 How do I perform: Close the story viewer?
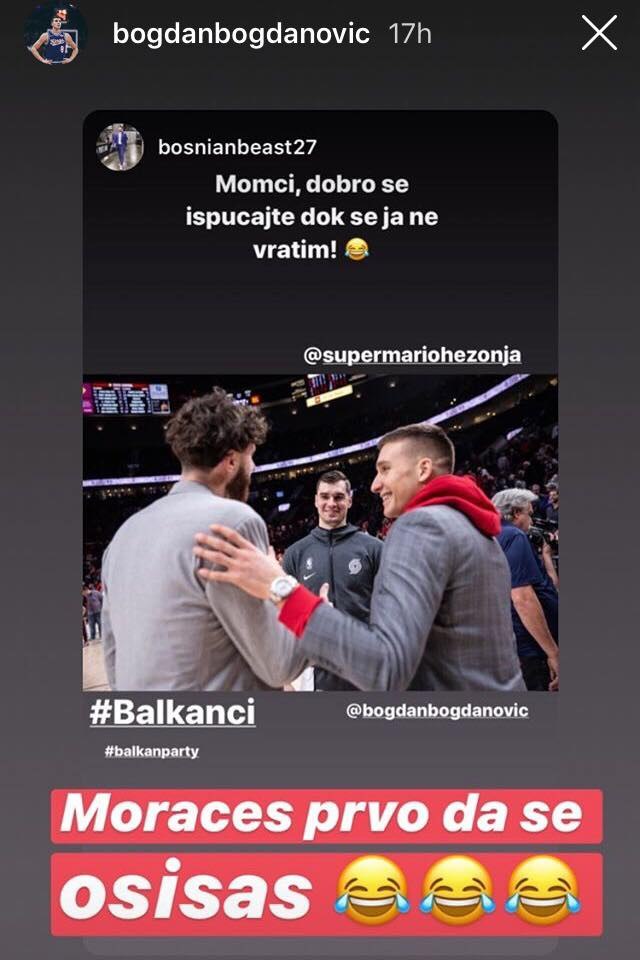coord(599,33)
